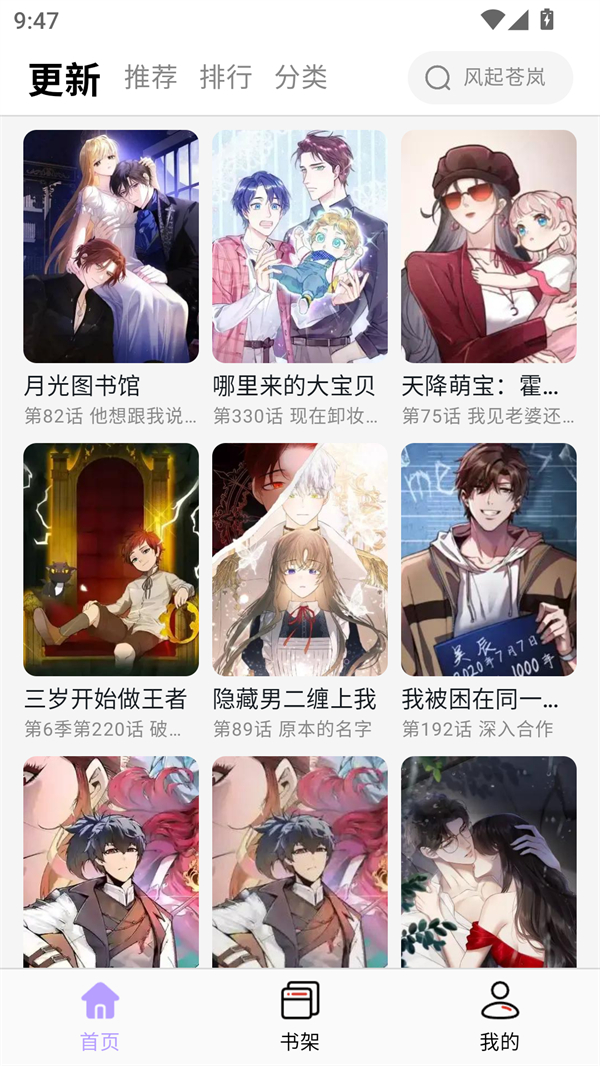
Task: Switch to the 推荐 tab
Action: (x=150, y=77)
